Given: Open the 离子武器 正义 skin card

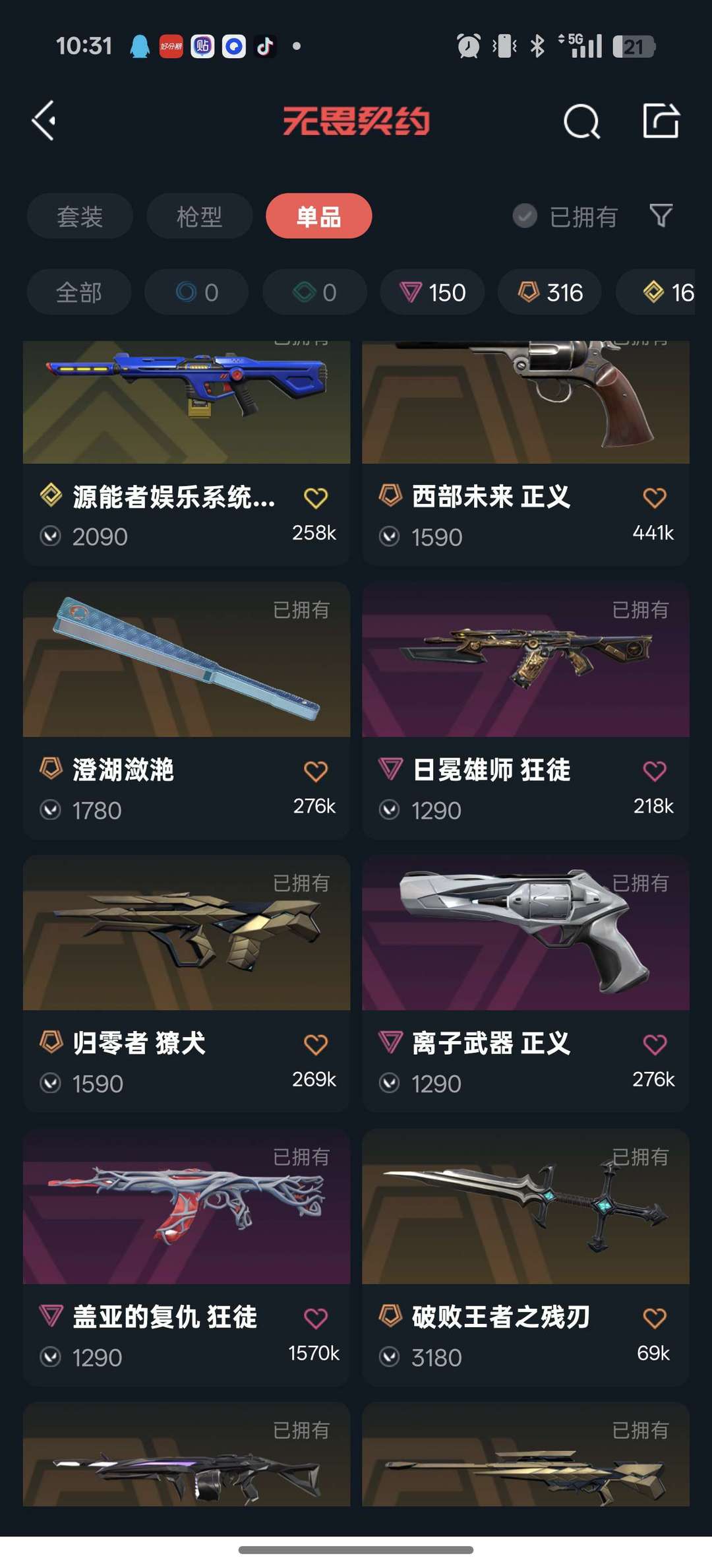Looking at the screenshot, I should coord(525,984).
